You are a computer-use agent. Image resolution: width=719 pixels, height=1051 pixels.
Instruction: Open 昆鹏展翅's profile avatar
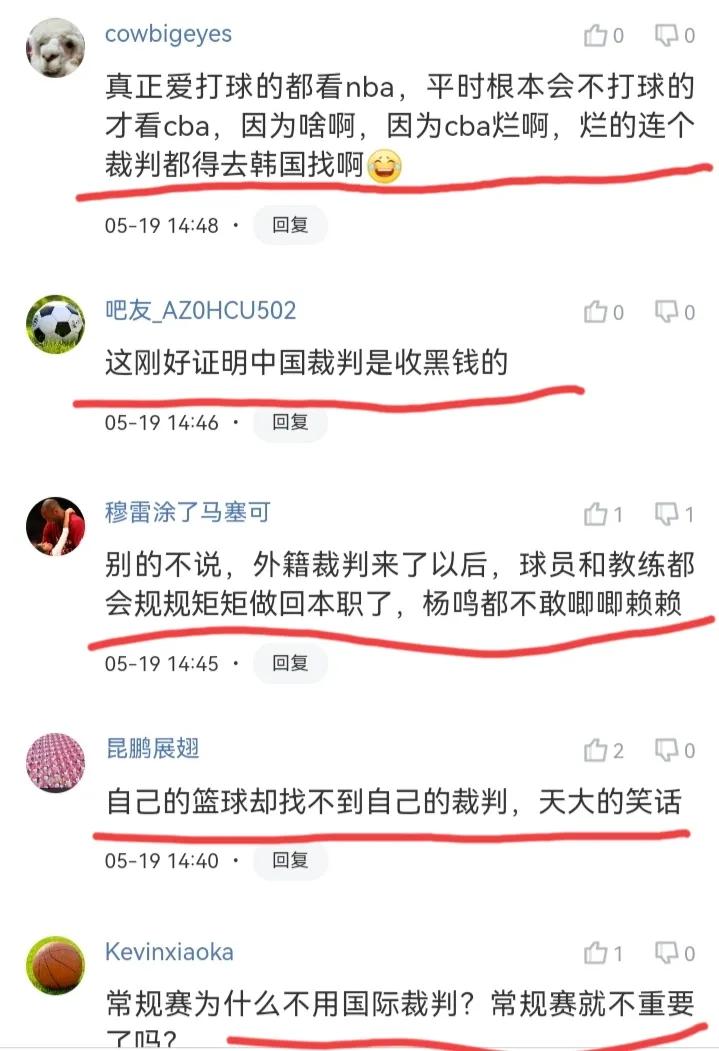(55, 761)
